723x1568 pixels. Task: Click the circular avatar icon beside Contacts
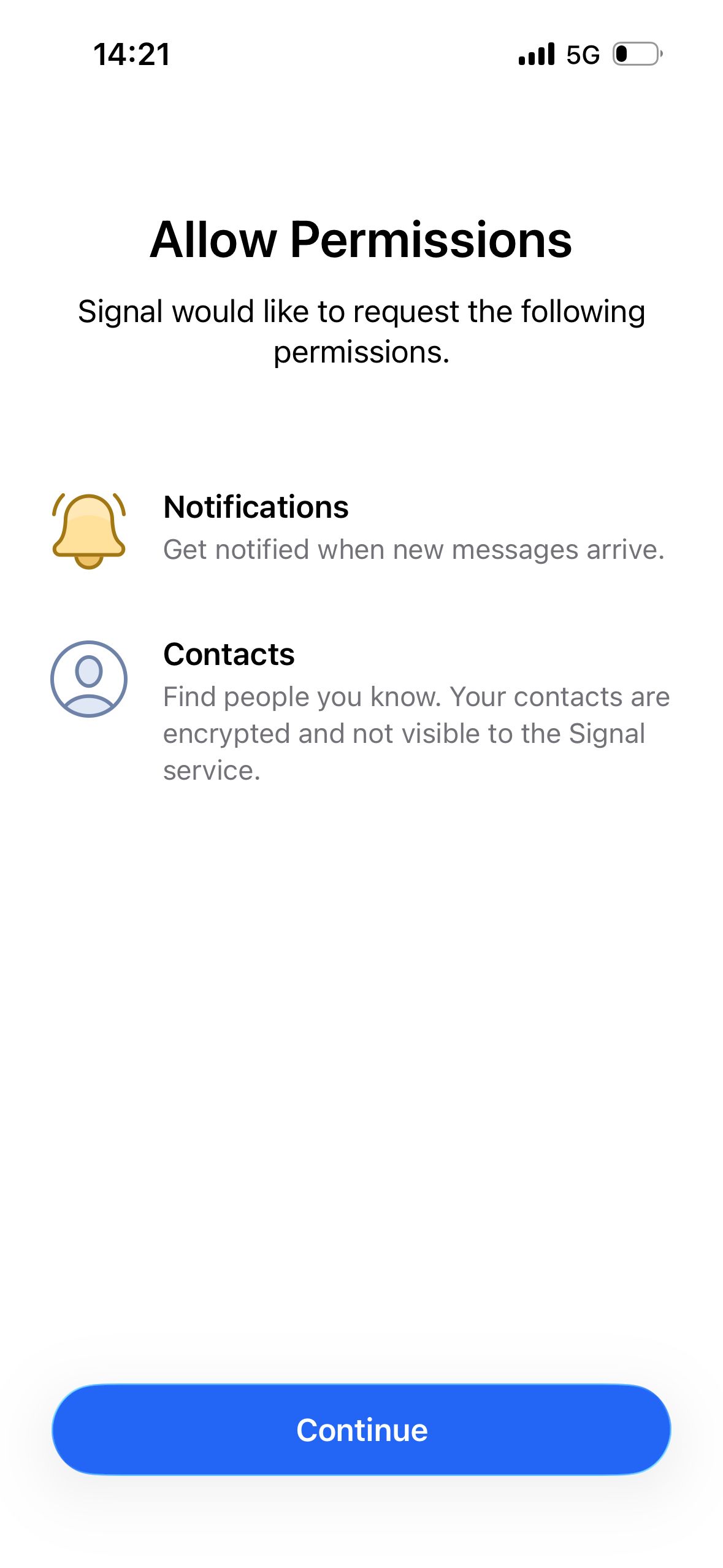[x=89, y=678]
